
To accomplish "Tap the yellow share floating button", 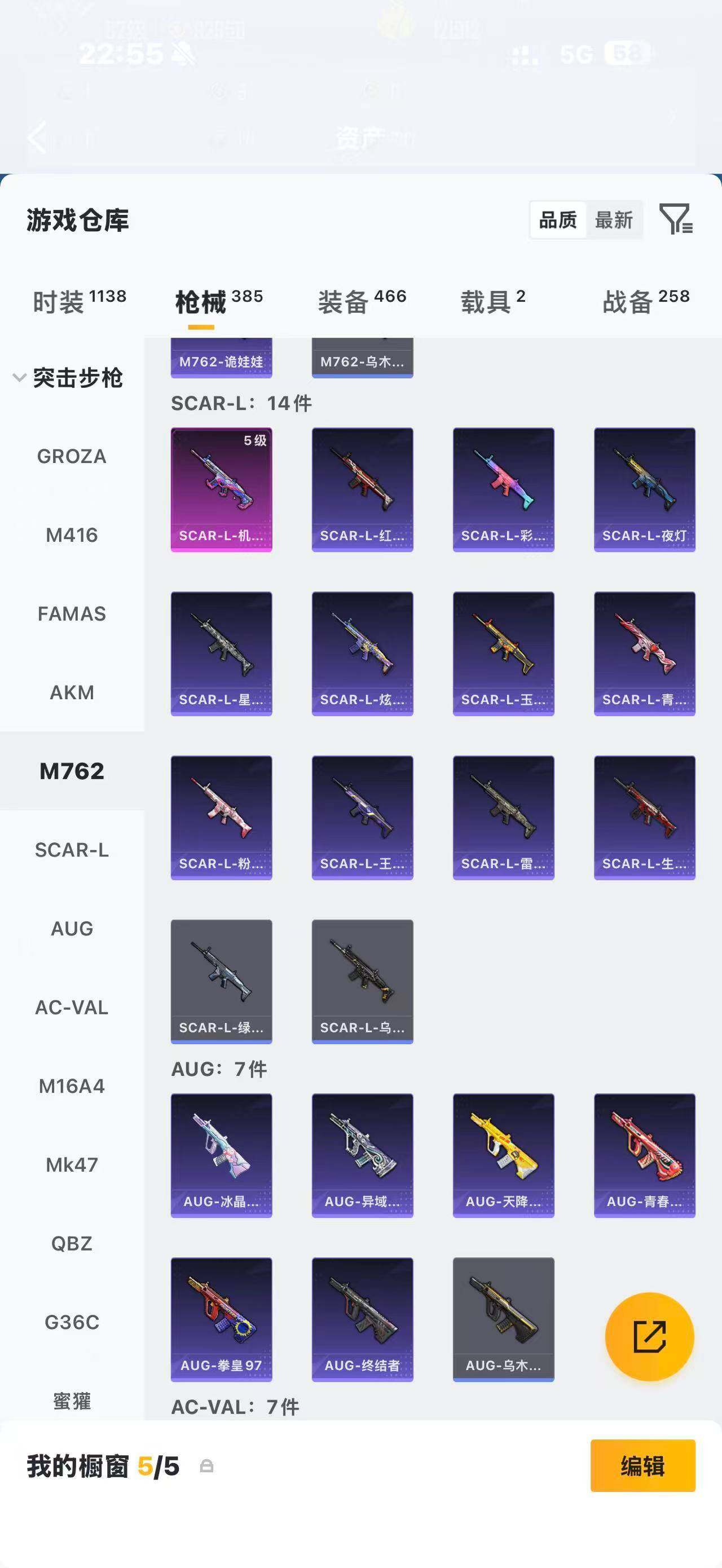I will [650, 1337].
